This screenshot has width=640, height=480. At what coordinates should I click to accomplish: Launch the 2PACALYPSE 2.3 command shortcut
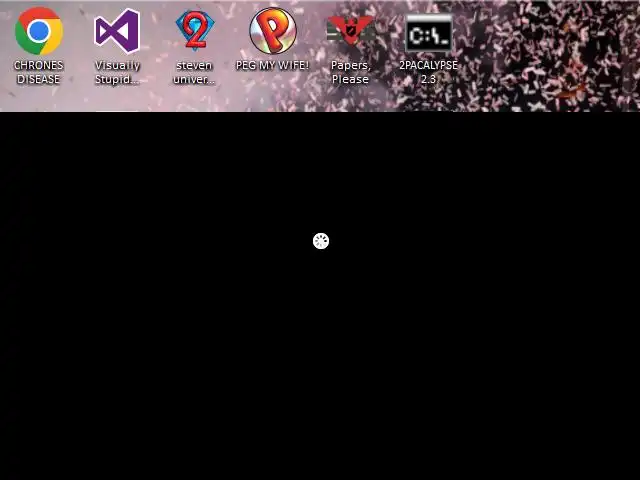point(428,35)
